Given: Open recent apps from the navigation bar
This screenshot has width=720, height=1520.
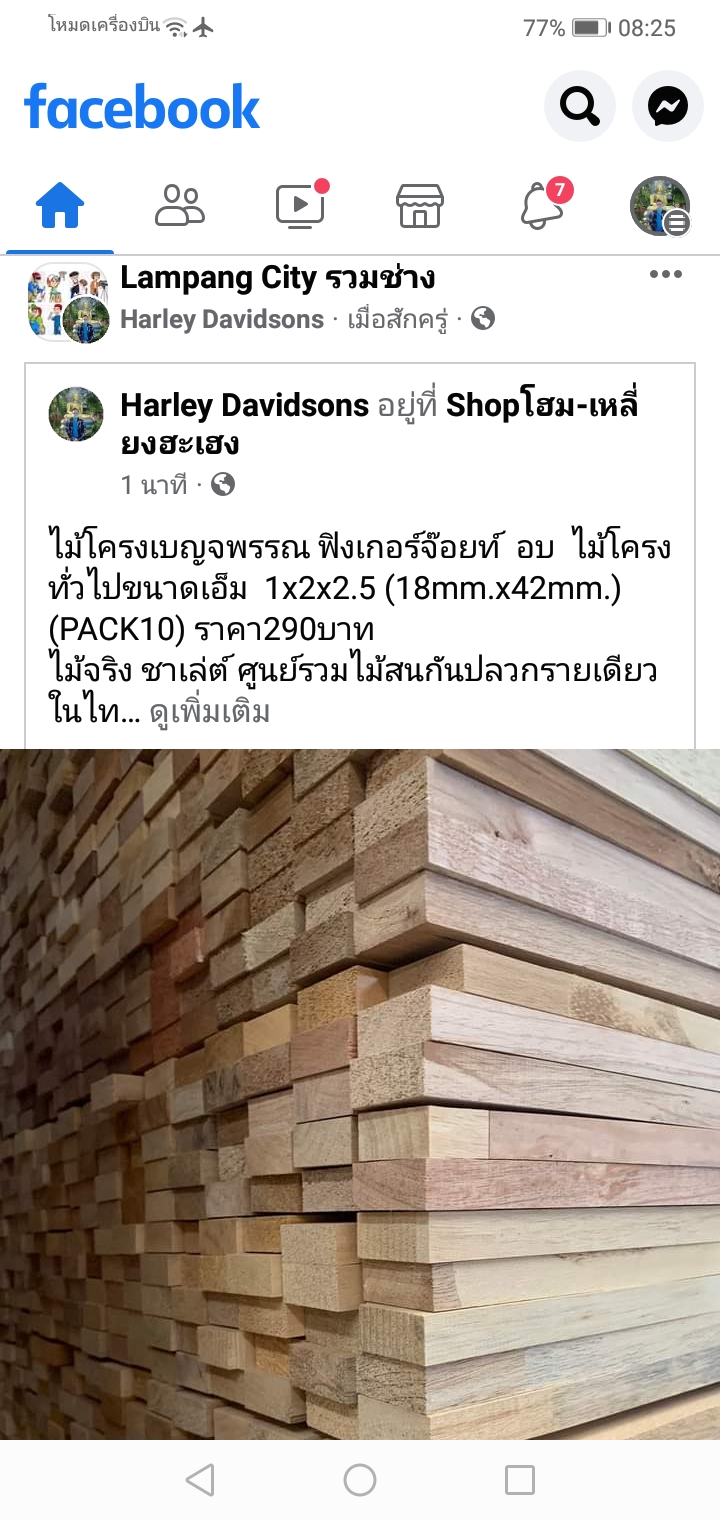Looking at the screenshot, I should (519, 1480).
